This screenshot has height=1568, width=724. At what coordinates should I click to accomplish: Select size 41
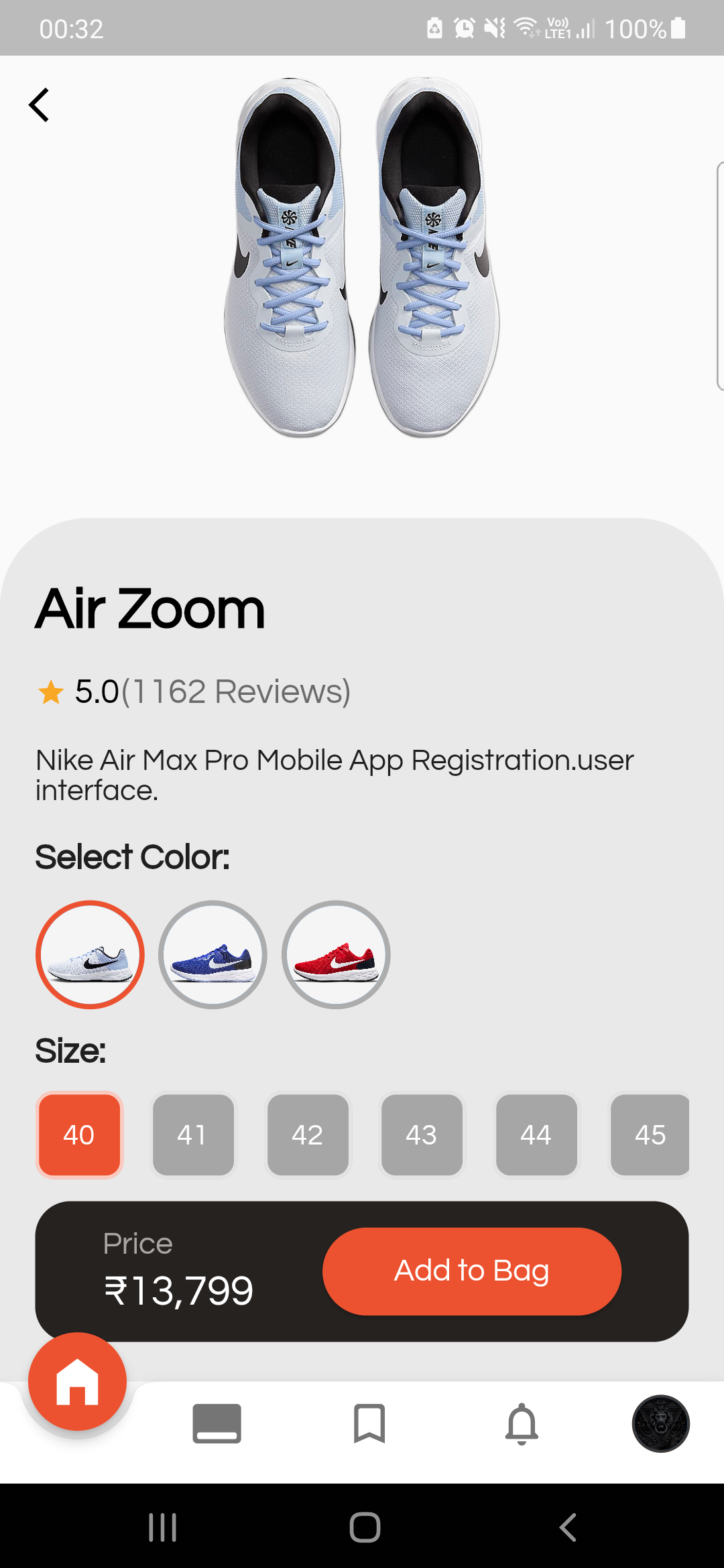click(x=193, y=1134)
